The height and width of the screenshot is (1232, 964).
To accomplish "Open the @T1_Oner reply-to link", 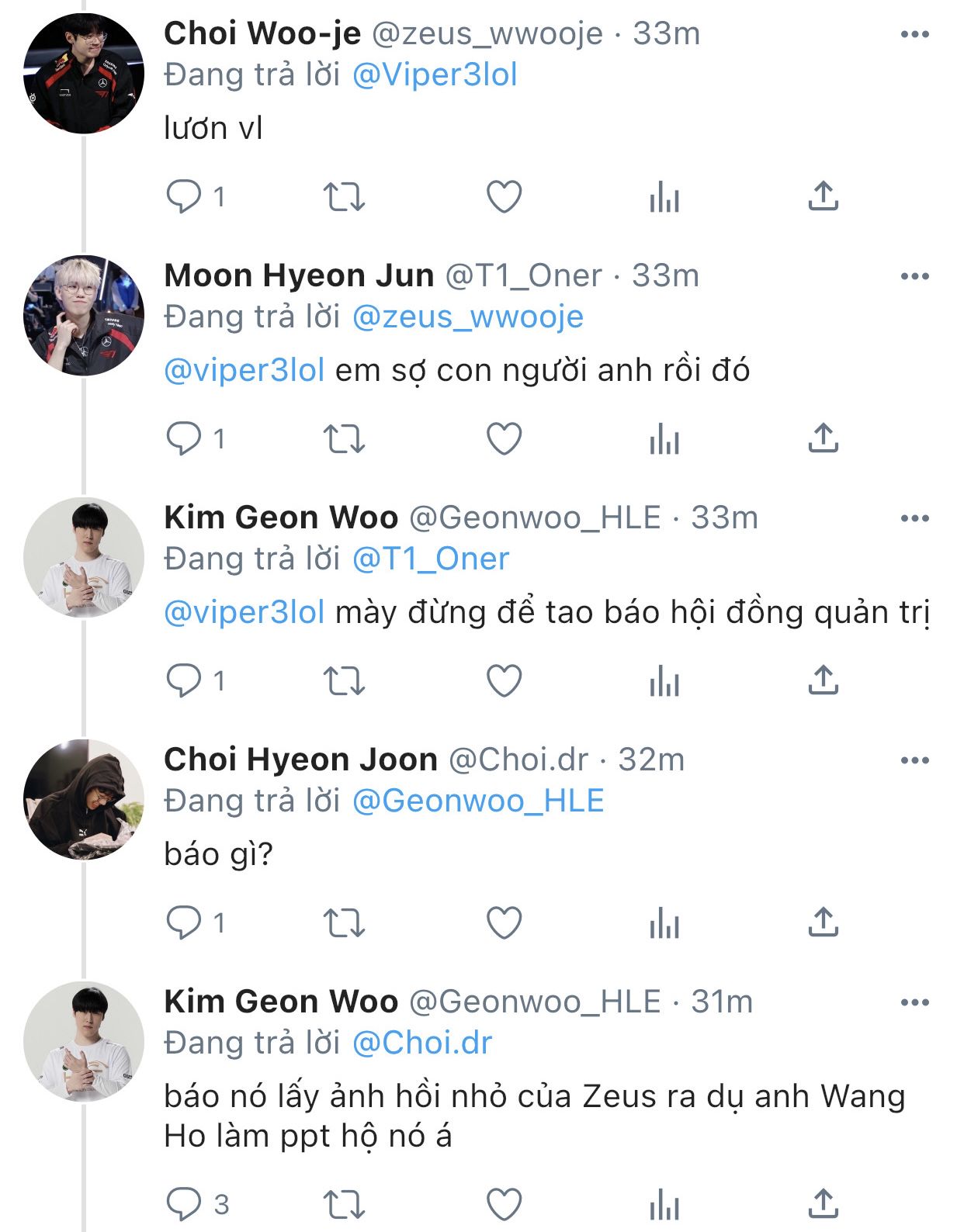I will click(431, 559).
